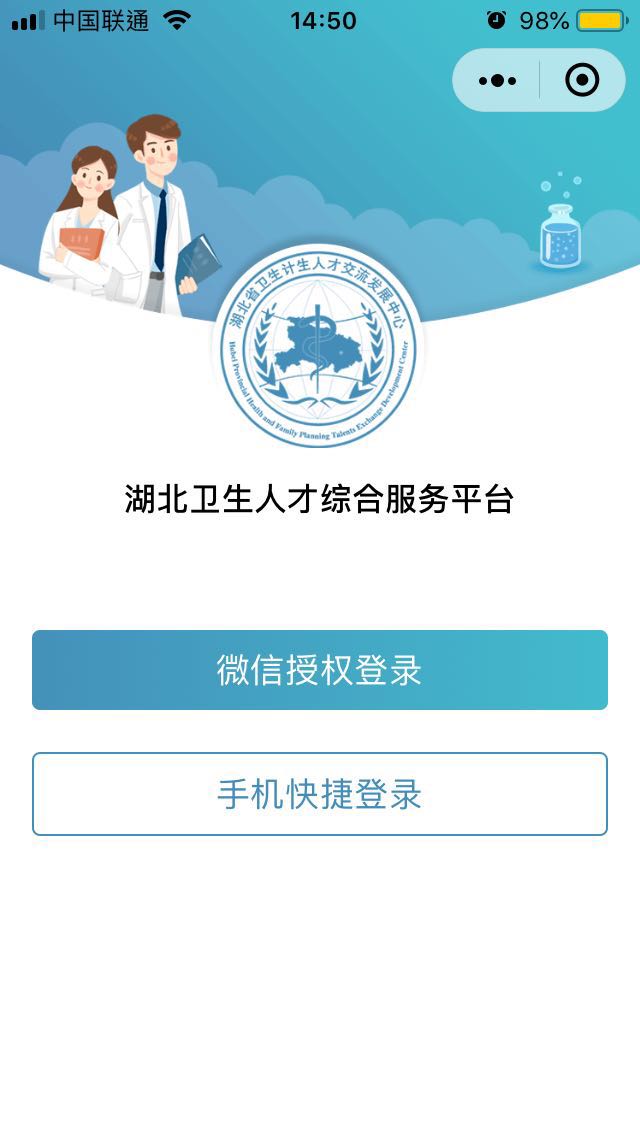Close the mini program via circle icon
This screenshot has width=640, height=1136.
tap(582, 80)
